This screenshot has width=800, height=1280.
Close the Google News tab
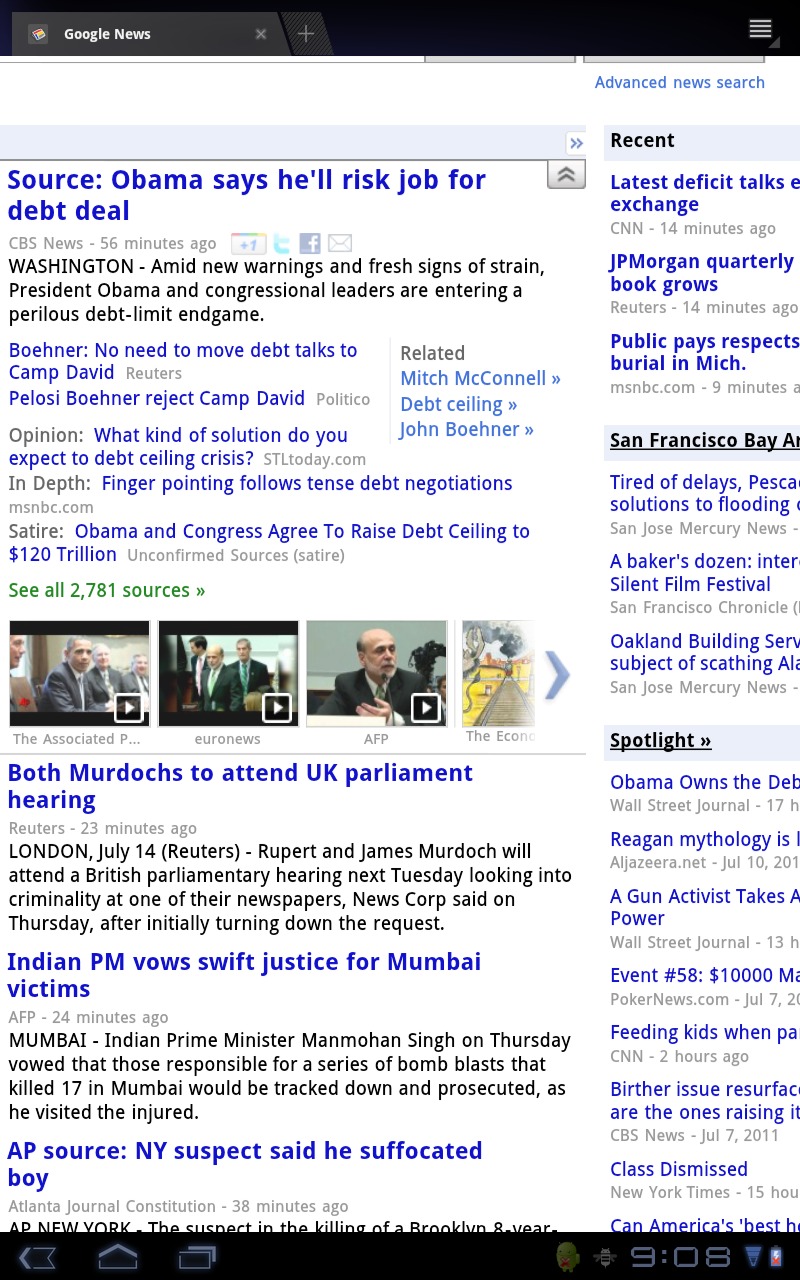(261, 34)
